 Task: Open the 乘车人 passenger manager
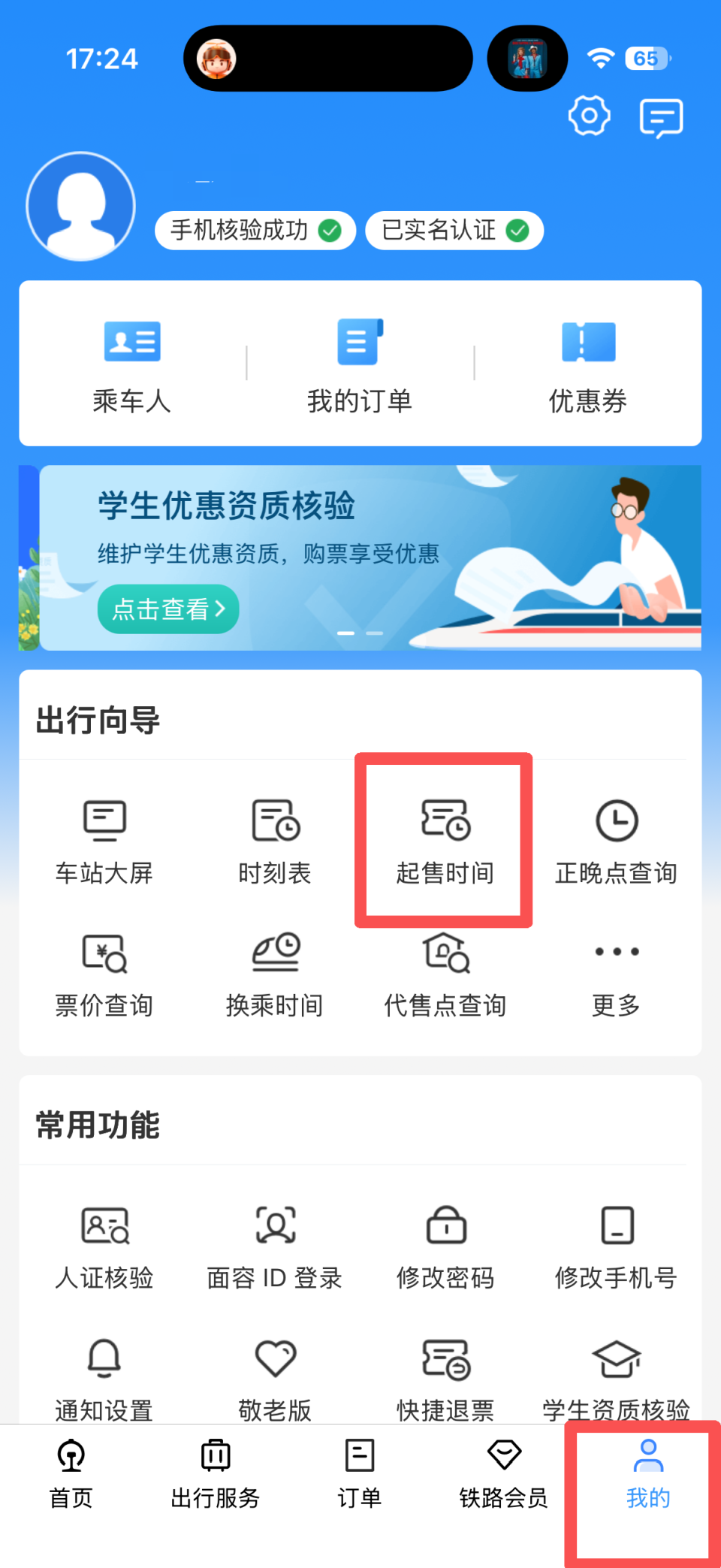(x=131, y=366)
